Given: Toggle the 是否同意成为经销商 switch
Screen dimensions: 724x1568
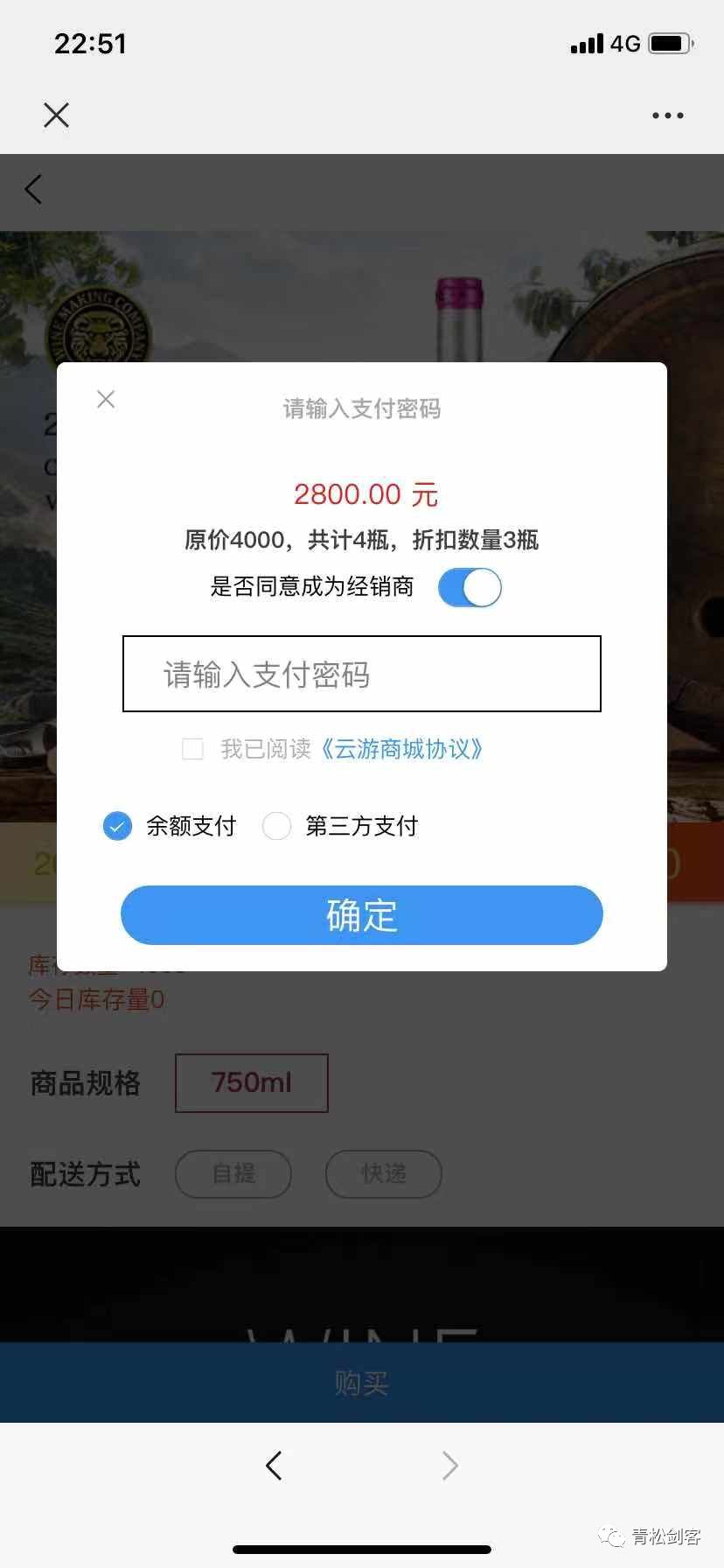Looking at the screenshot, I should click(x=470, y=588).
